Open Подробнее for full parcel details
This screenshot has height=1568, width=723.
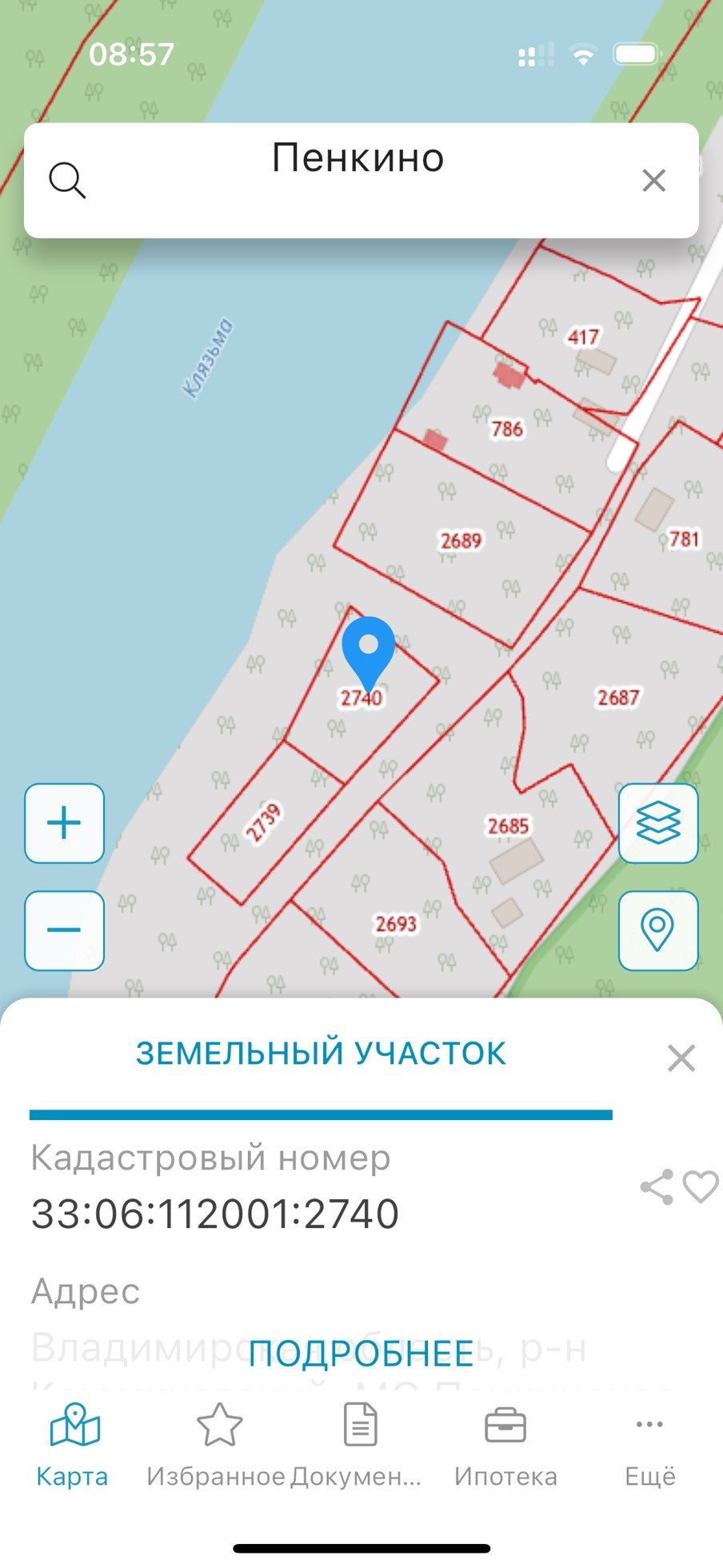pos(361,1354)
